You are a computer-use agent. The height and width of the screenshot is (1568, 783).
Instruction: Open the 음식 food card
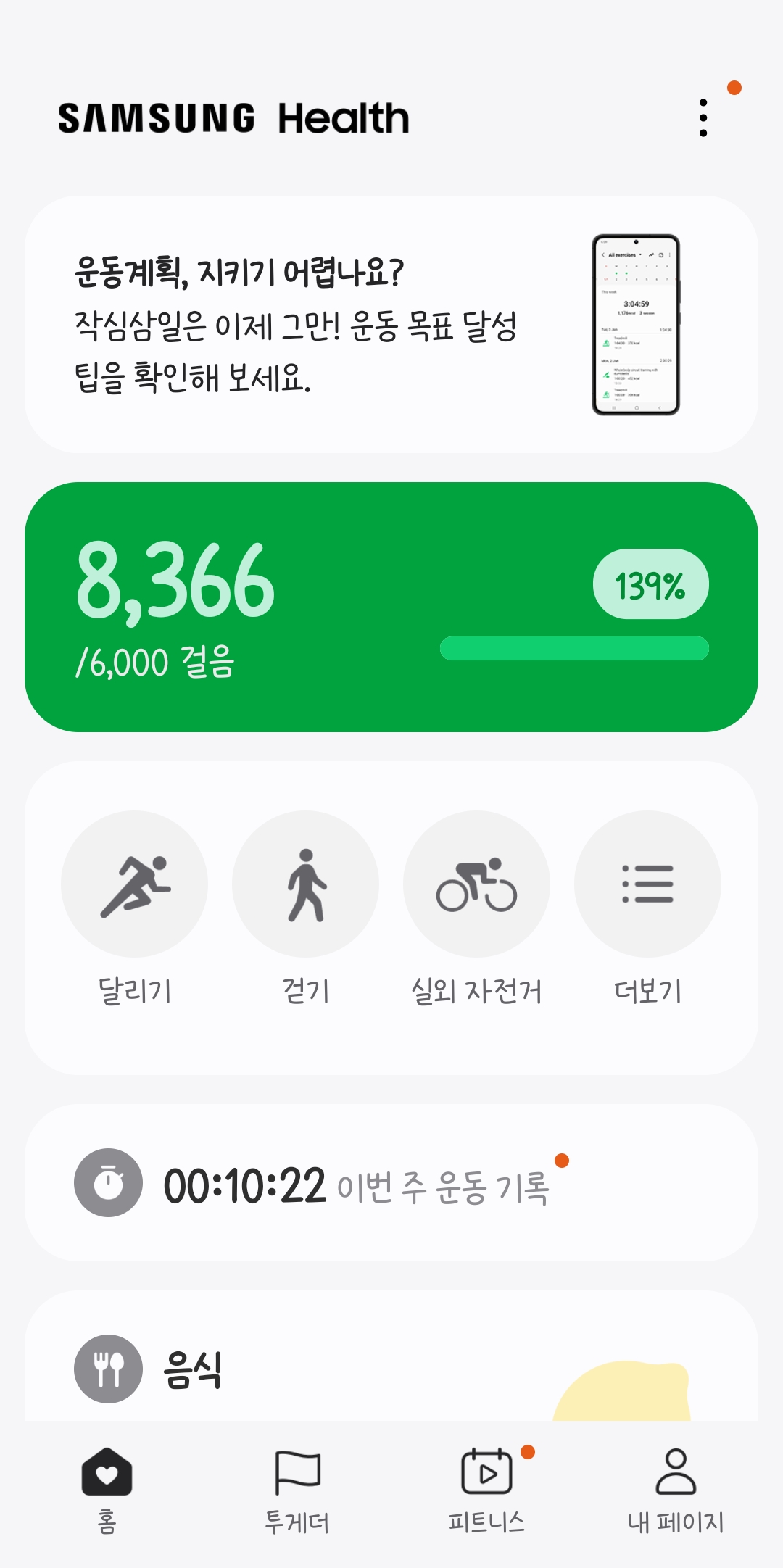coord(391,1369)
